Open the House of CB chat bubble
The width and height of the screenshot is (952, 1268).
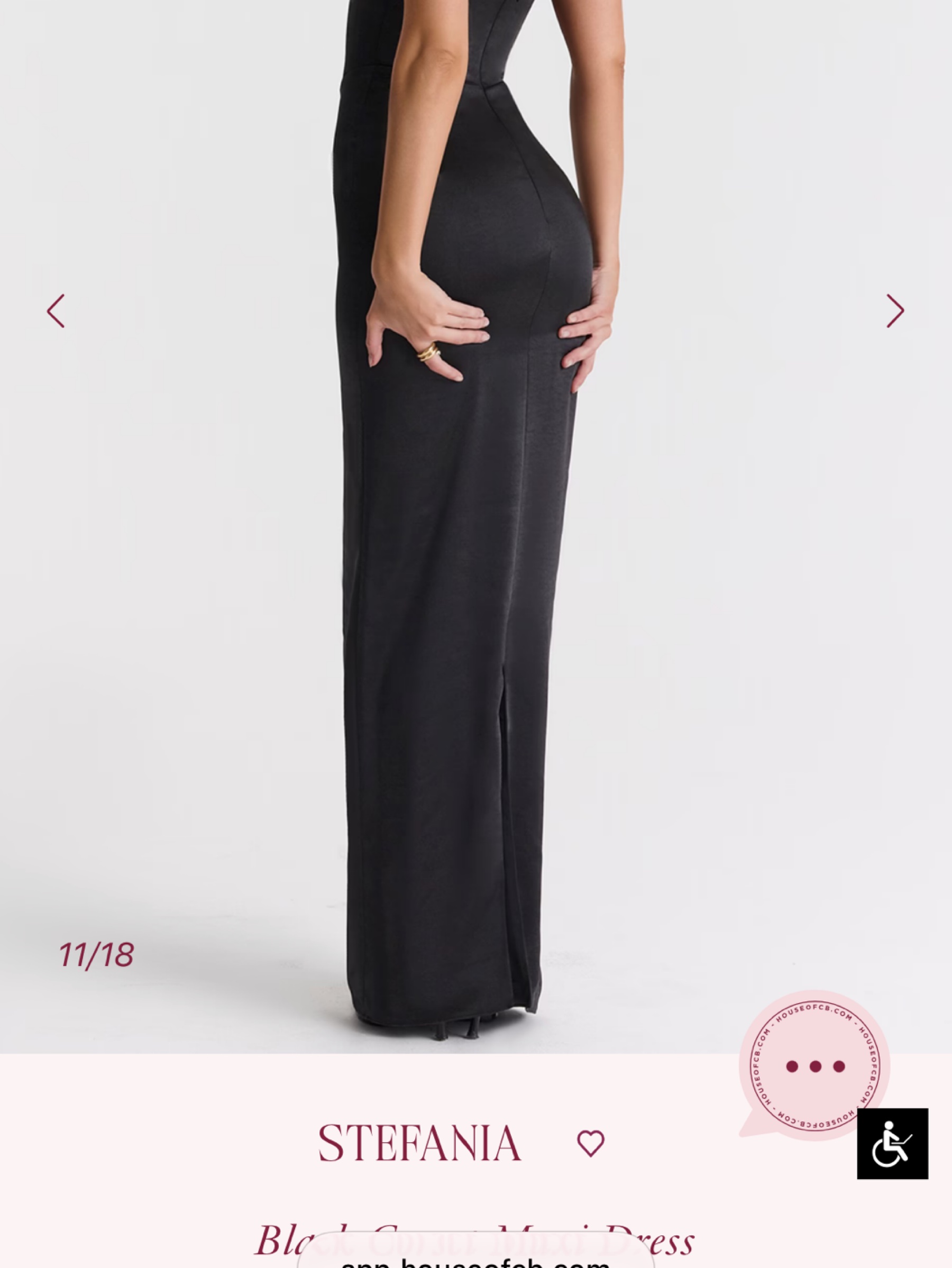click(x=814, y=1065)
